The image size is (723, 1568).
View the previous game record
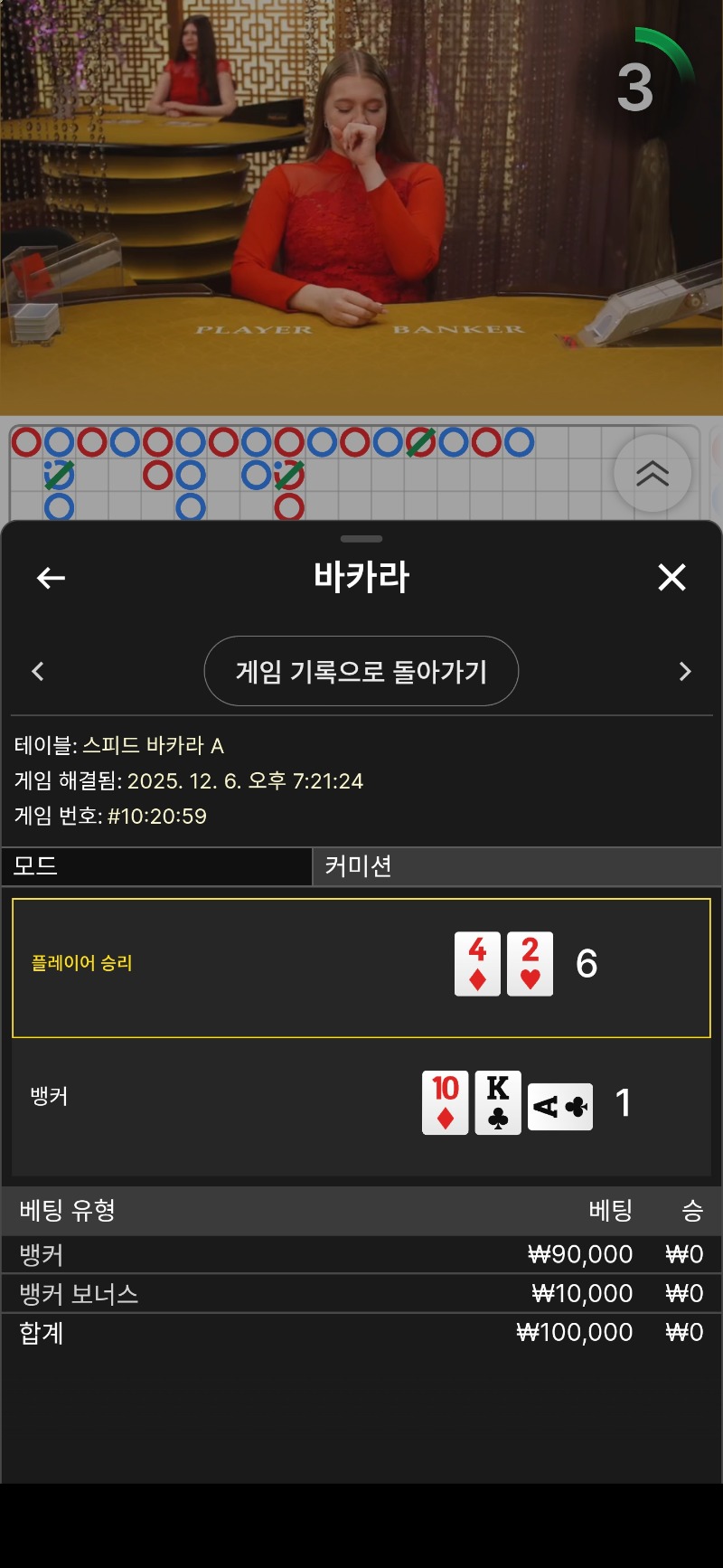tap(38, 671)
